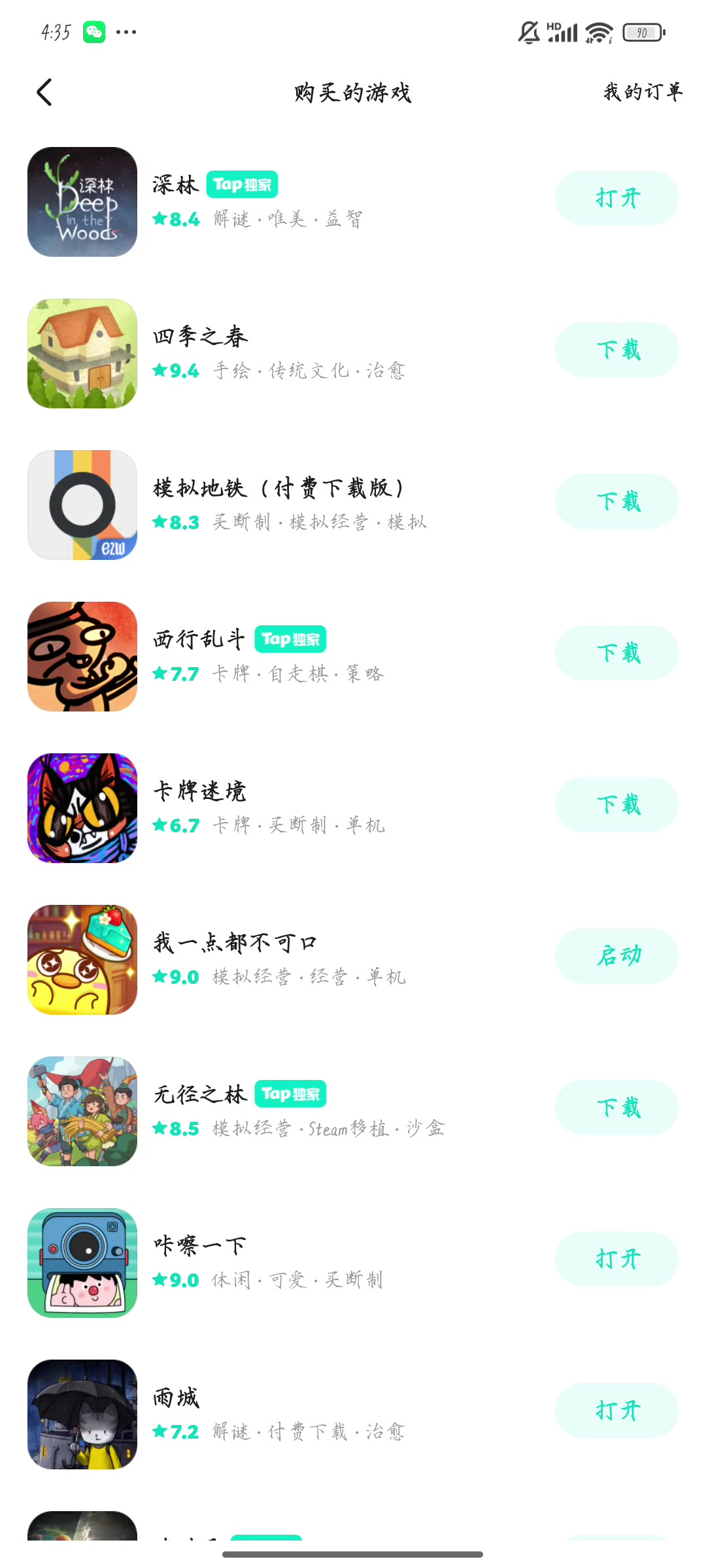This screenshot has width=706, height=1568.
Task: Tap 打开 button for 雨城
Action: point(616,1411)
